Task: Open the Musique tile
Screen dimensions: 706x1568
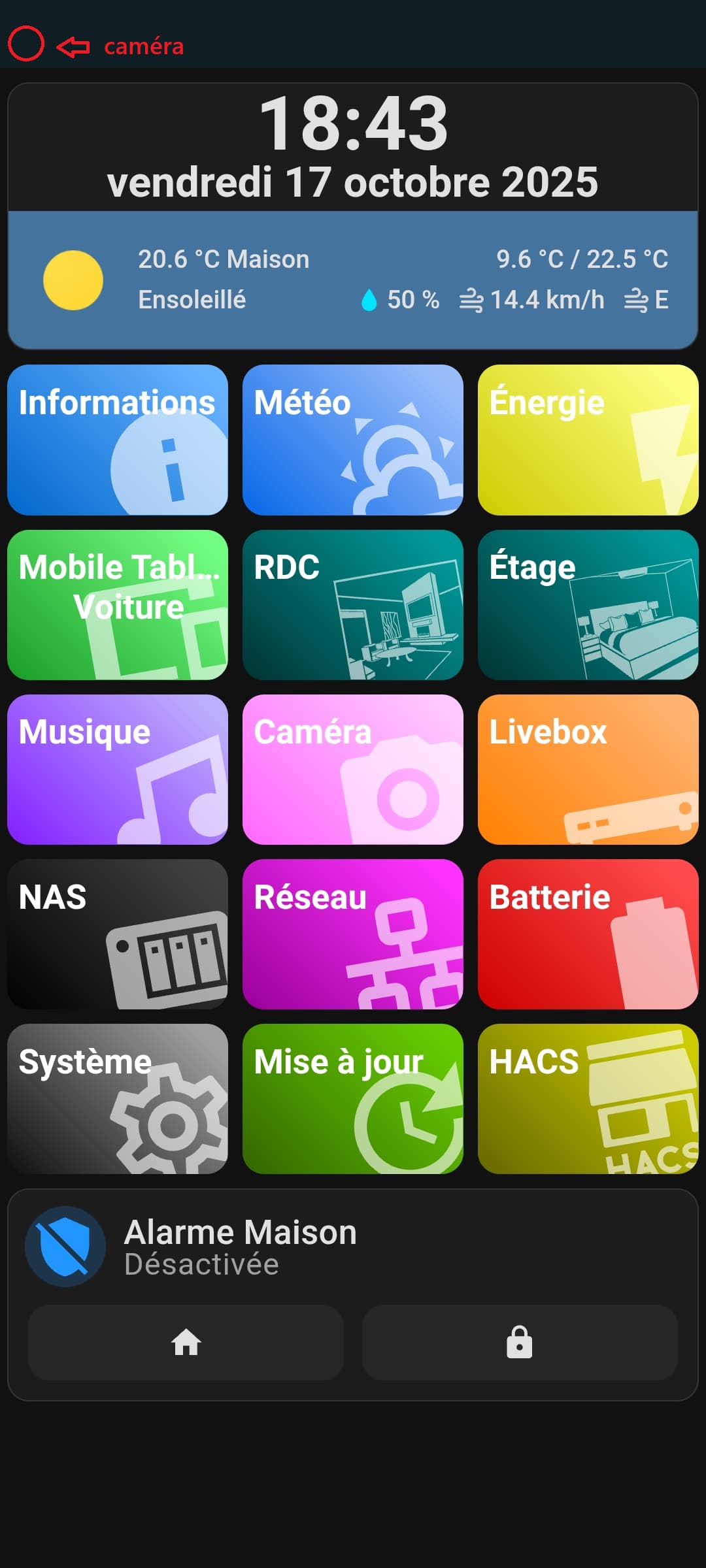Action: (x=118, y=769)
